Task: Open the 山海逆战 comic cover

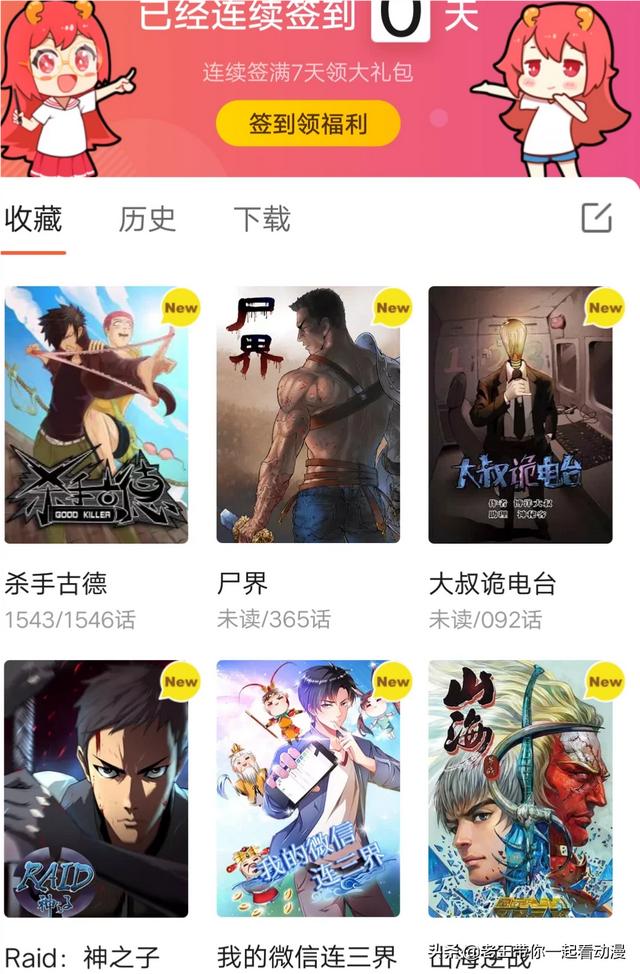Action: tap(520, 788)
